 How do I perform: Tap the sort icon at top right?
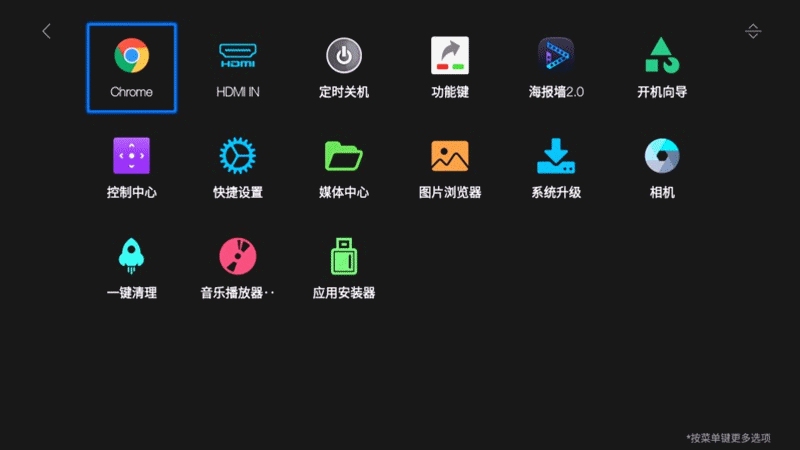pos(753,31)
